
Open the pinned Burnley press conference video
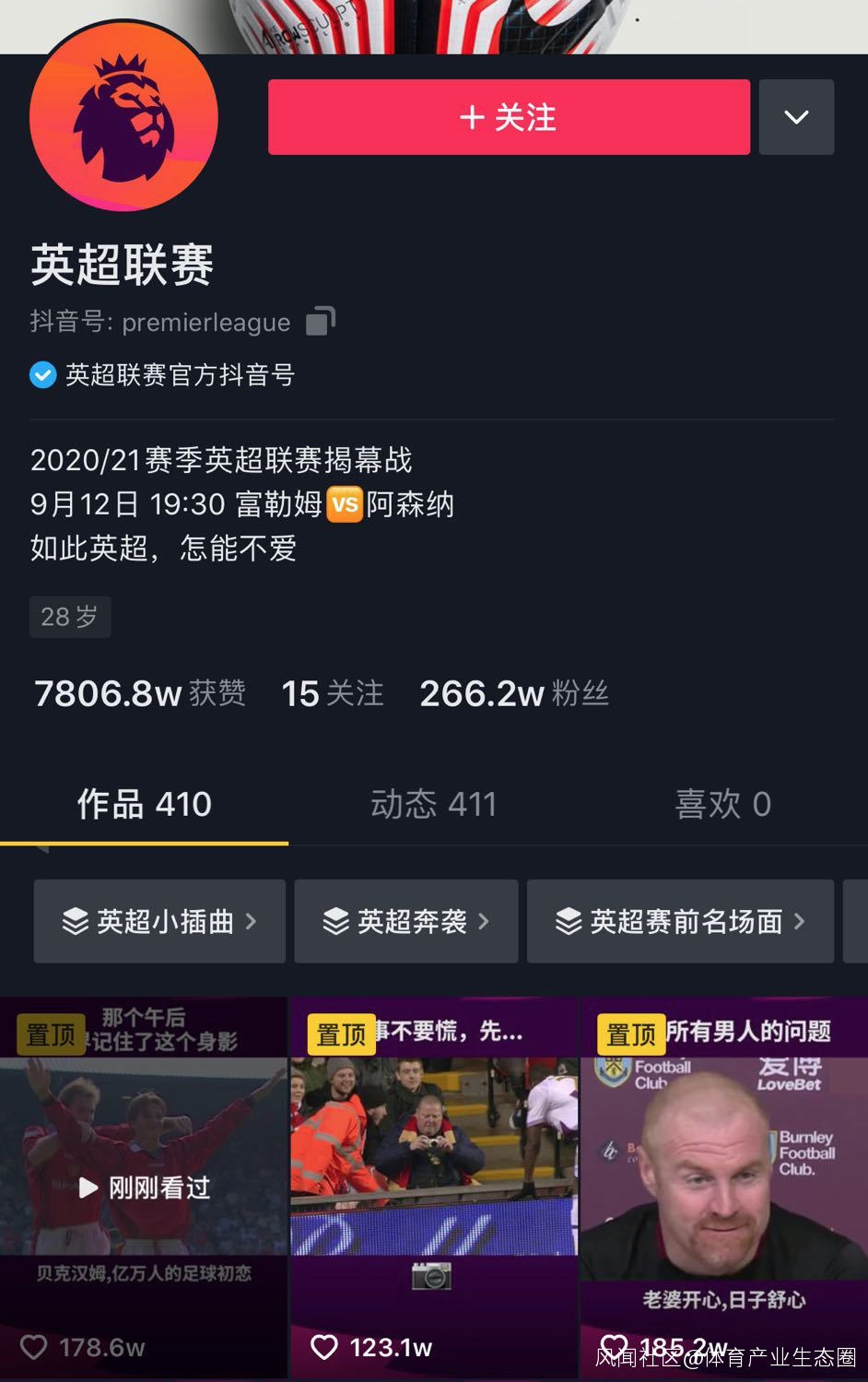(723, 1187)
